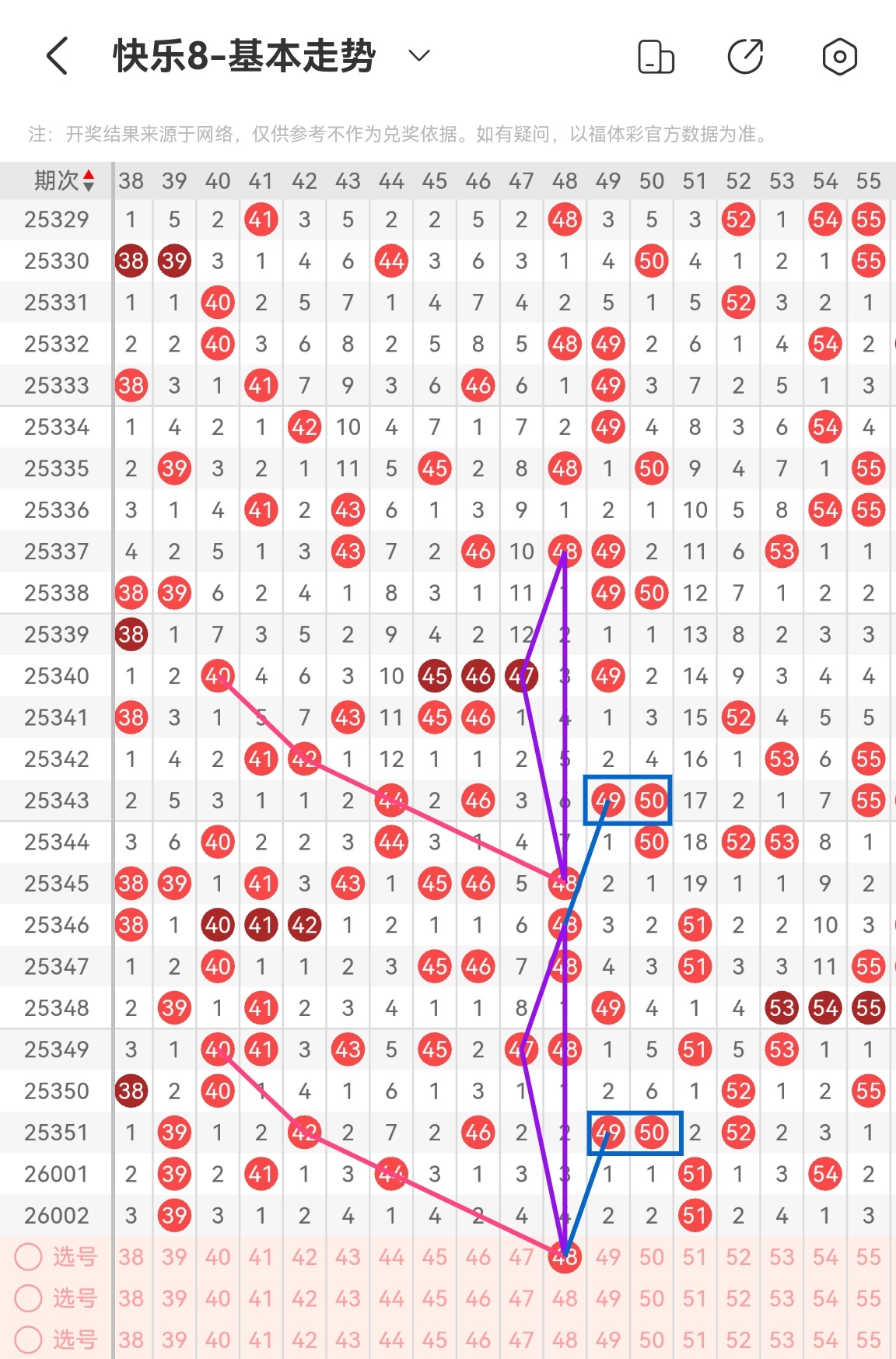The width and height of the screenshot is (896, 1359).
Task: Expand the 快乐8-基本走势 chart dropdown
Action: [419, 56]
